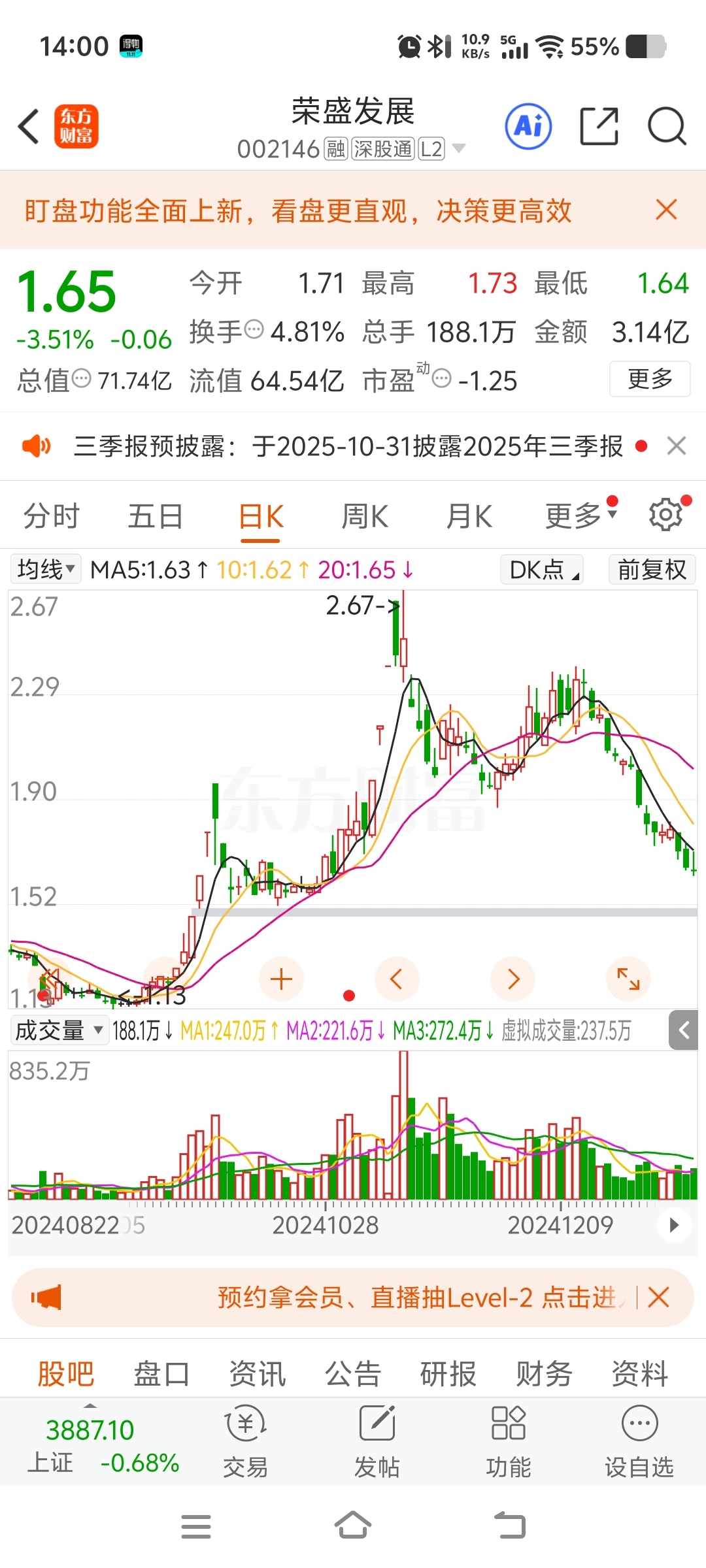
Task: Select the 月K chart tab
Action: coord(469,516)
